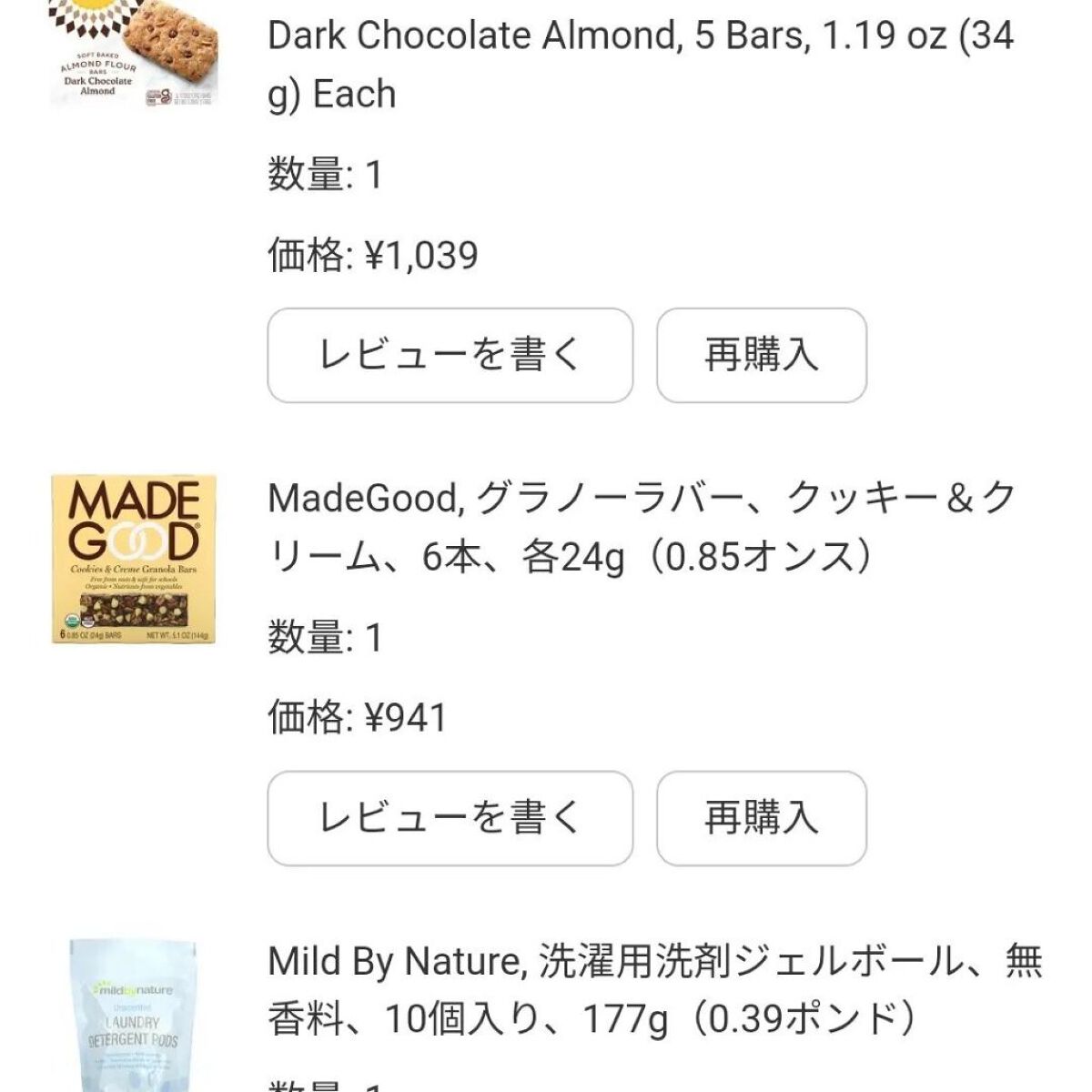Repurchase the Dark Chocolate Almond bars
Image resolution: width=1092 pixels, height=1092 pixels.
click(761, 355)
